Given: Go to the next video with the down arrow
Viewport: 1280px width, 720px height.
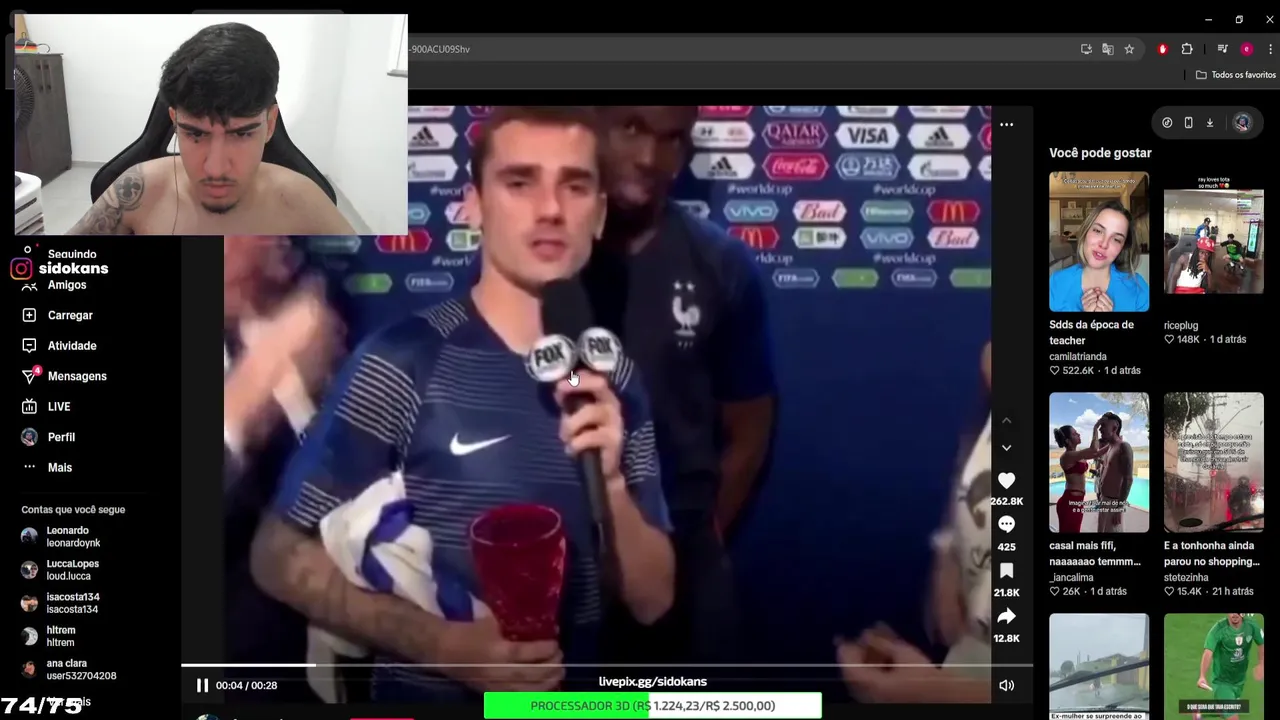Looking at the screenshot, I should pos(1006,447).
